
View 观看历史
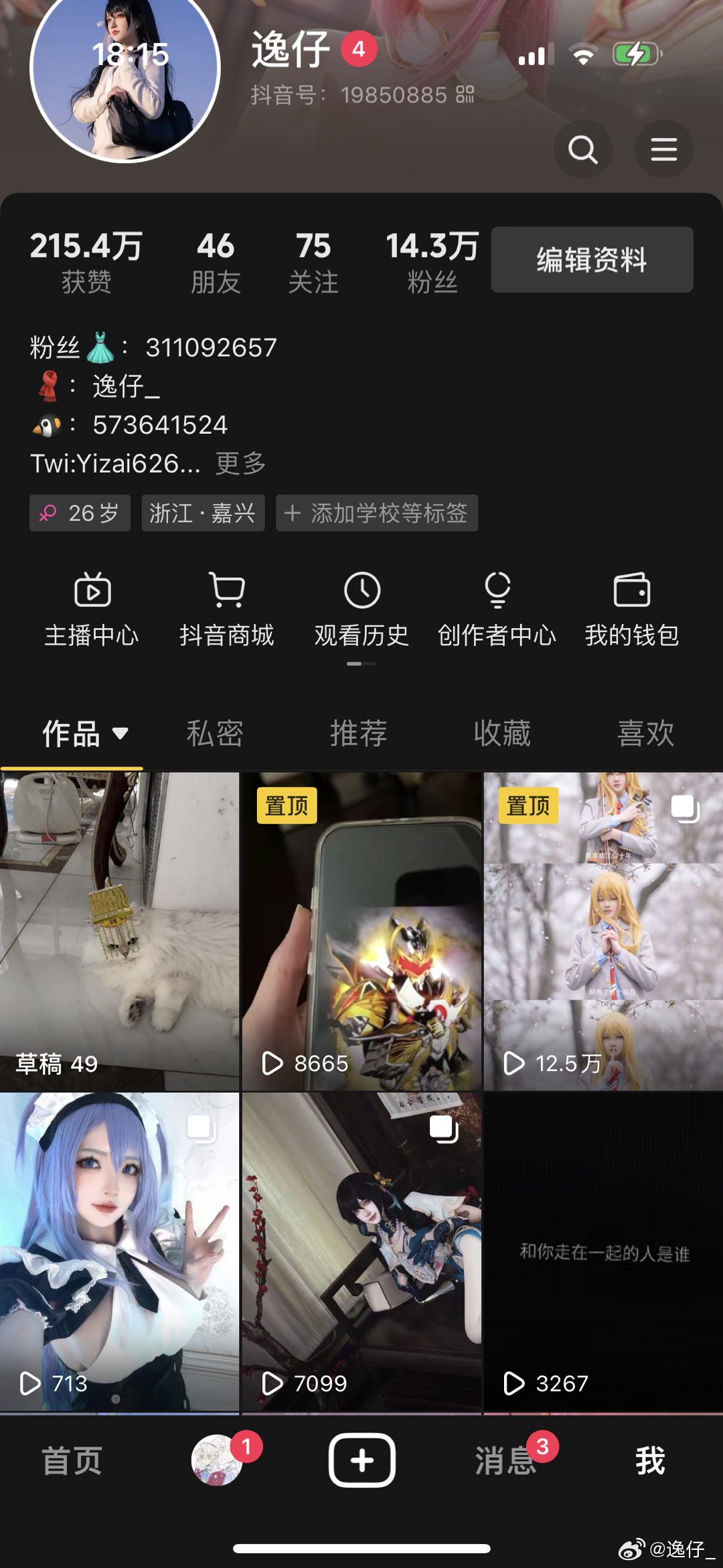click(361, 608)
